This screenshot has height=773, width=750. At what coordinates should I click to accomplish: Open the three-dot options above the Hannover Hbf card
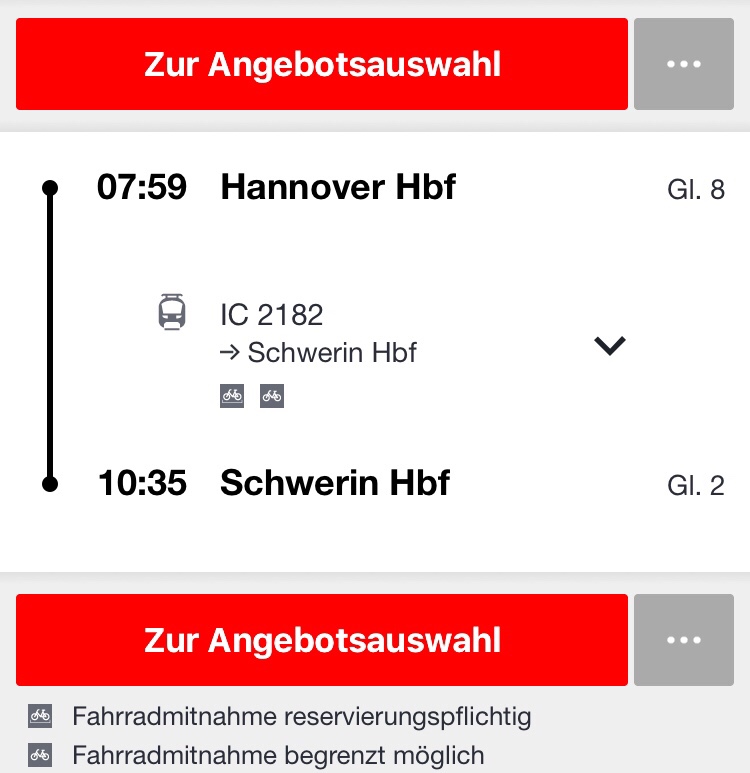pyautogui.click(x=684, y=64)
